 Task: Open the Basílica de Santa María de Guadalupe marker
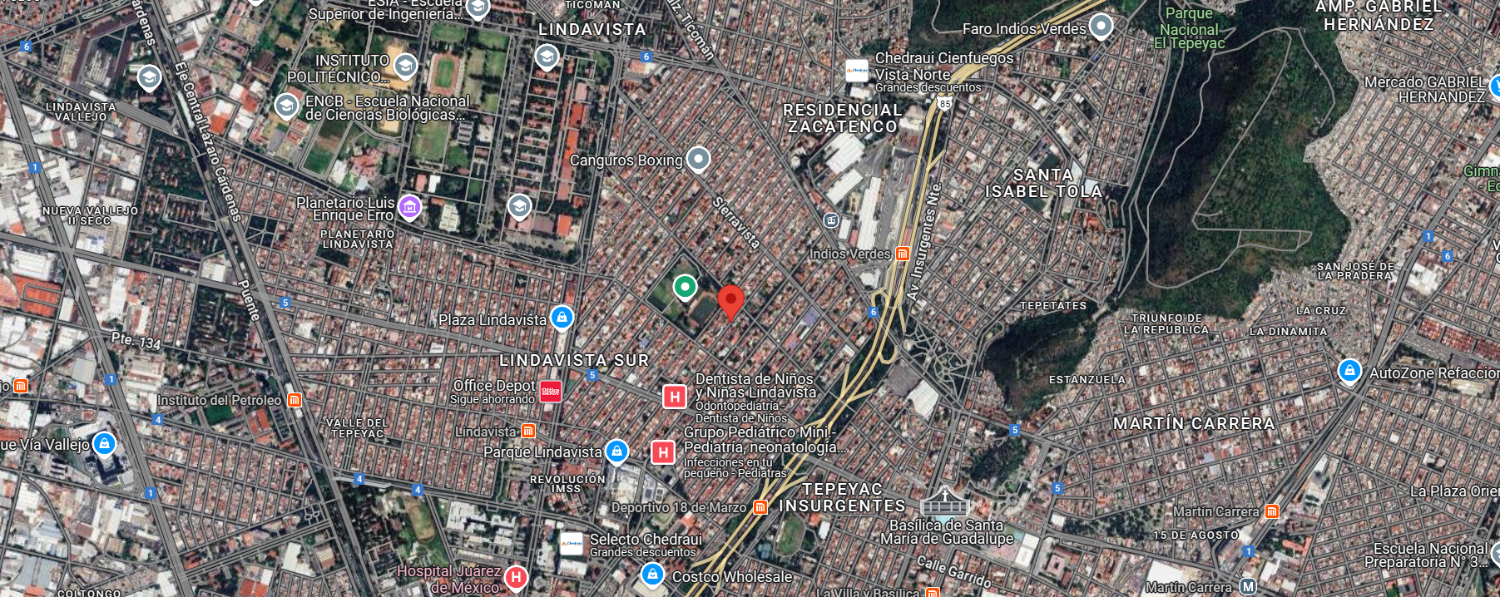[x=944, y=501]
